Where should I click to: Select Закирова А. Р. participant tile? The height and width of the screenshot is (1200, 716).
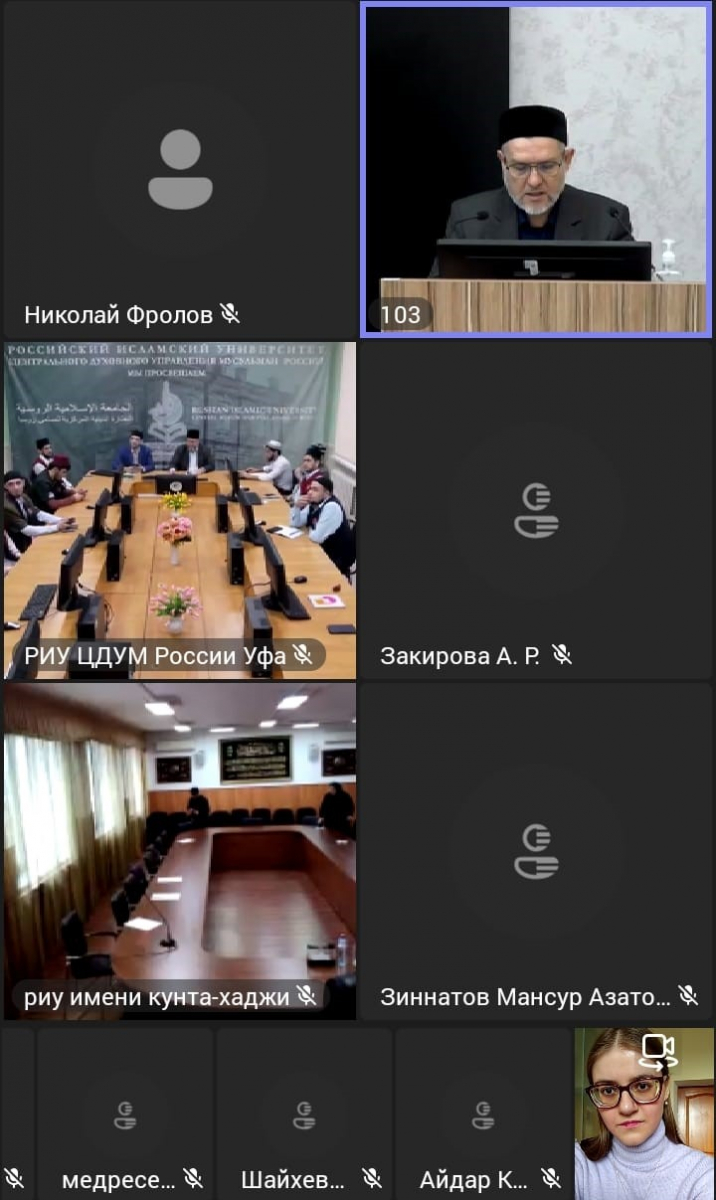tap(537, 510)
